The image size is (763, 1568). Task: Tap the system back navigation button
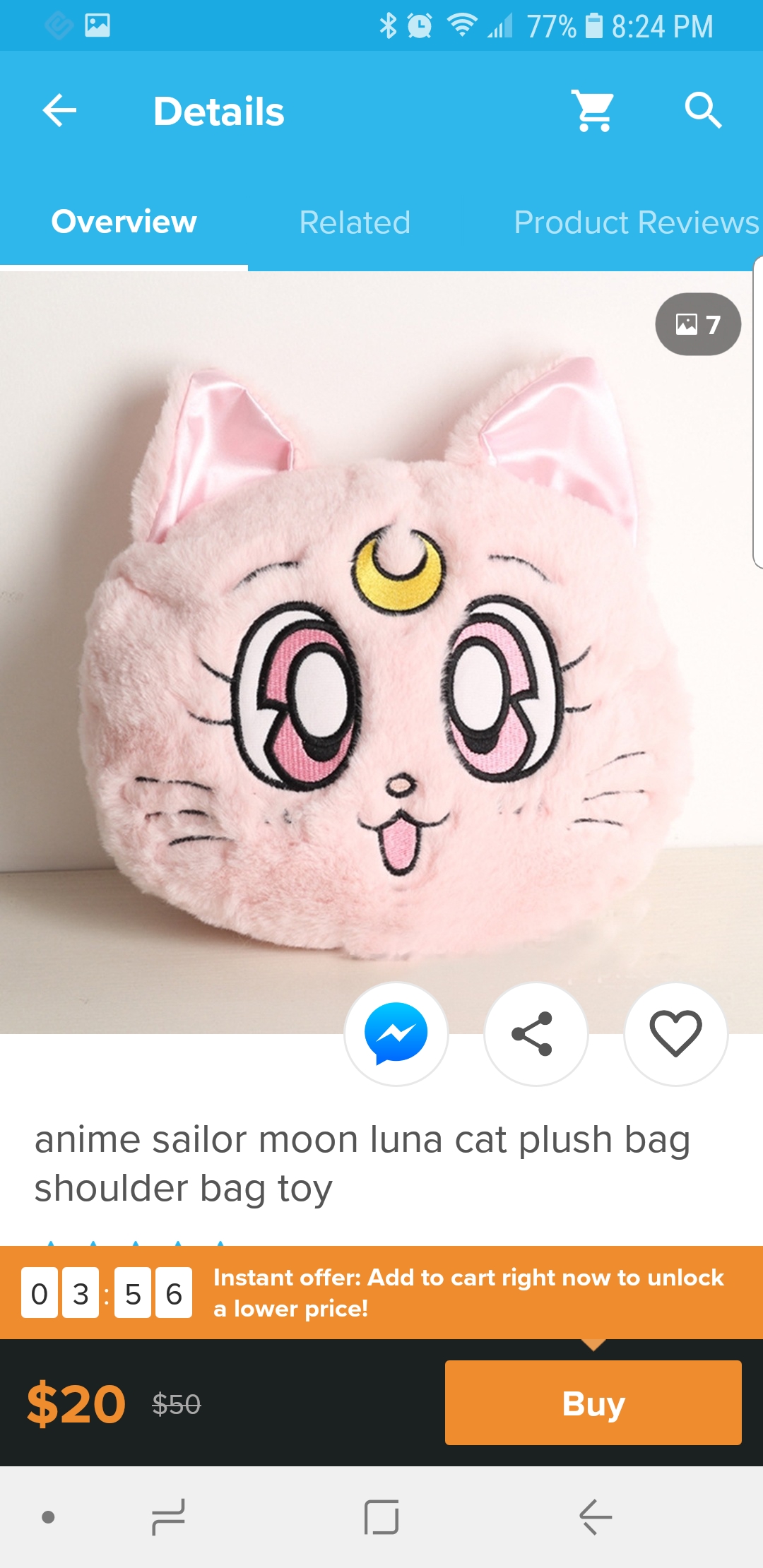coord(595,1517)
